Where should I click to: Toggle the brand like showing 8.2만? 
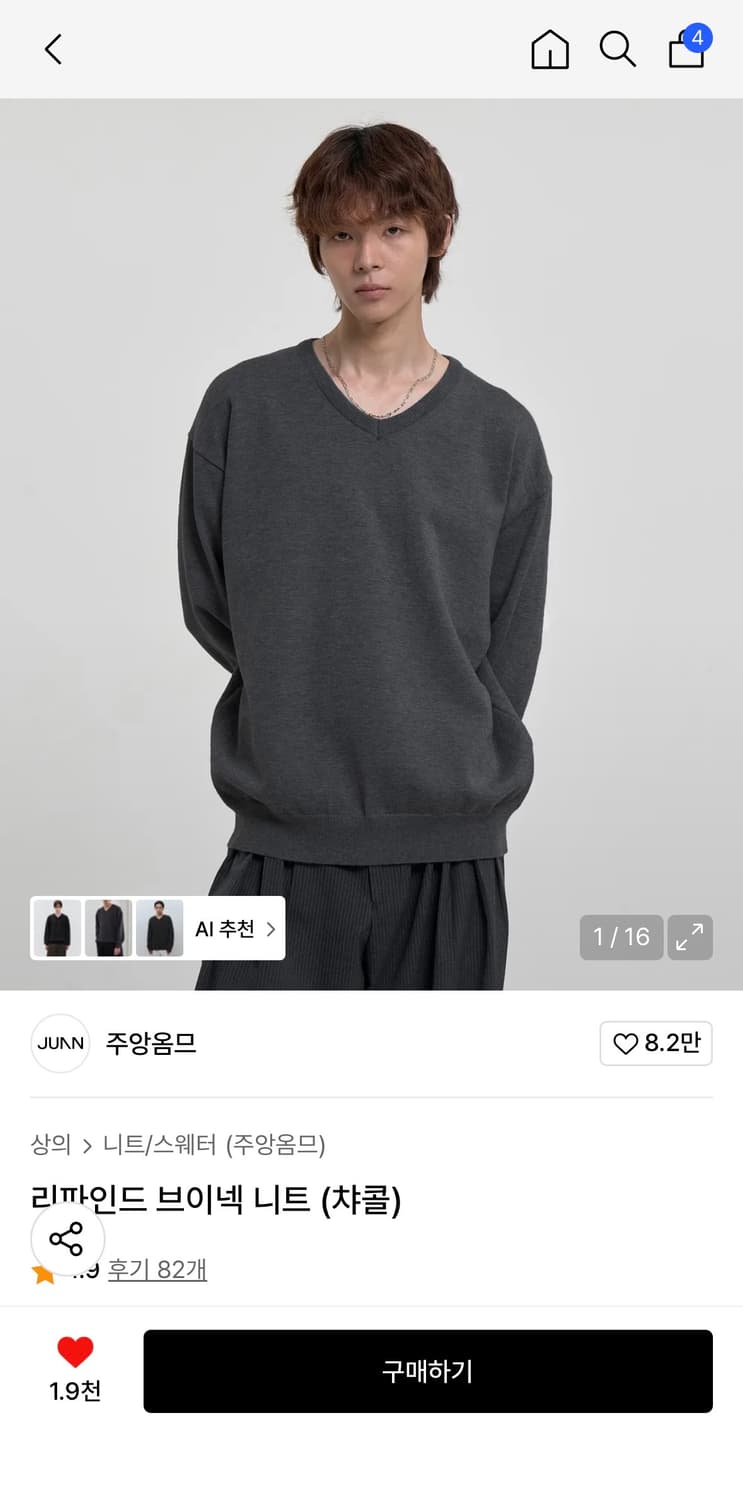tap(656, 1043)
